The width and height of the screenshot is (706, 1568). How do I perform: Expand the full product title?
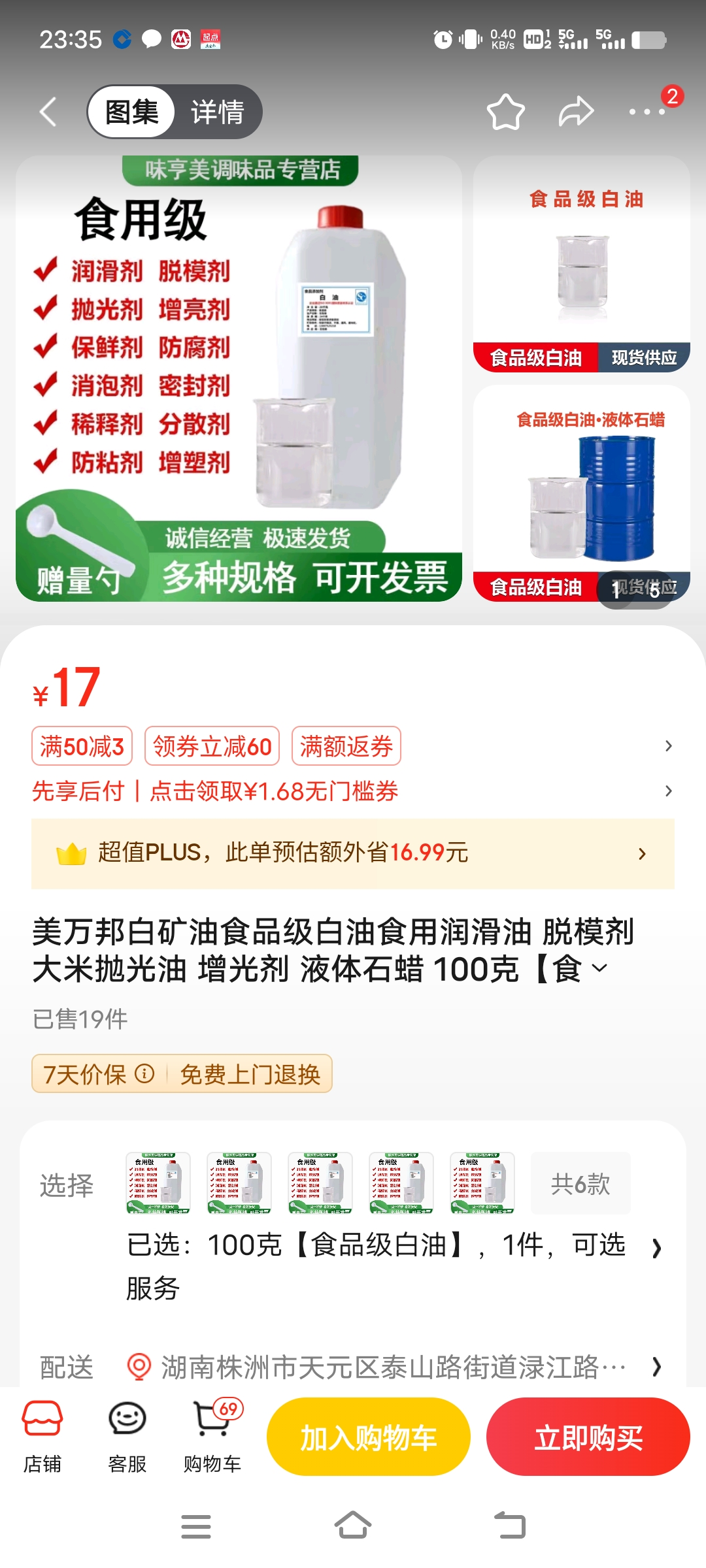pyautogui.click(x=600, y=968)
